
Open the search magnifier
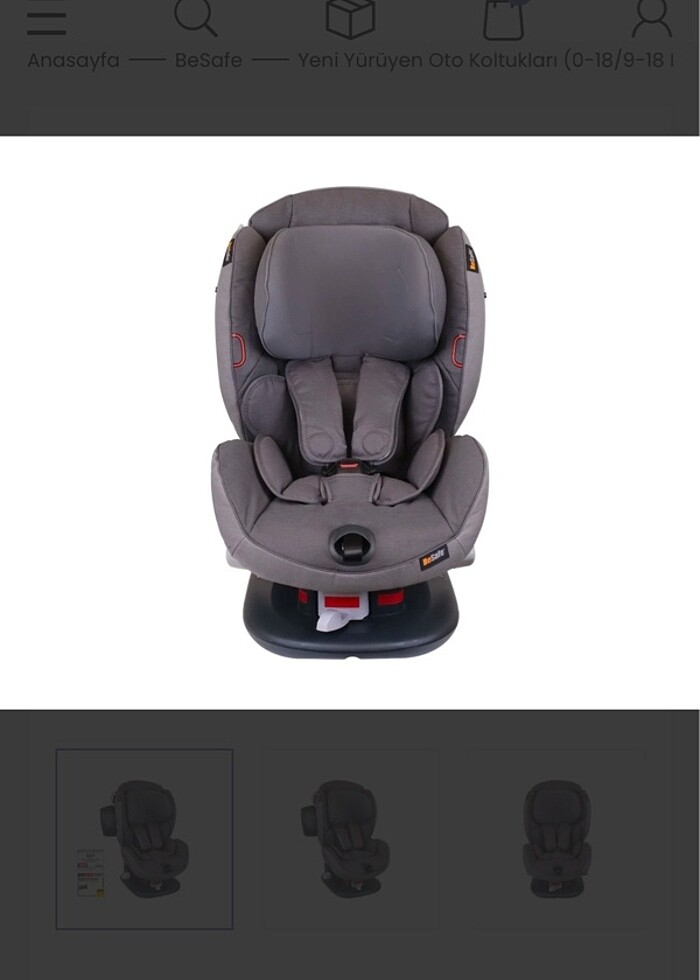point(195,16)
